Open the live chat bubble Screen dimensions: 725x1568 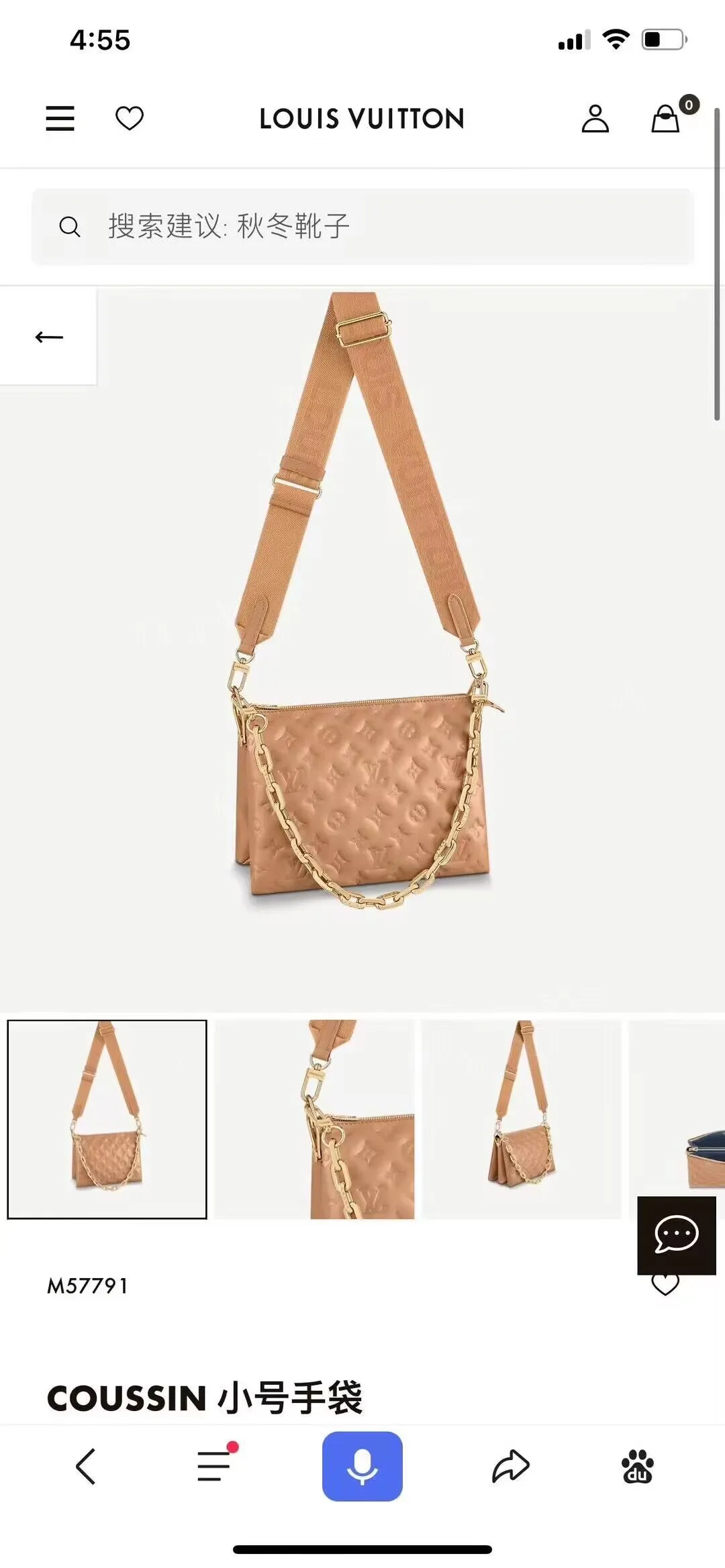coord(676,1235)
